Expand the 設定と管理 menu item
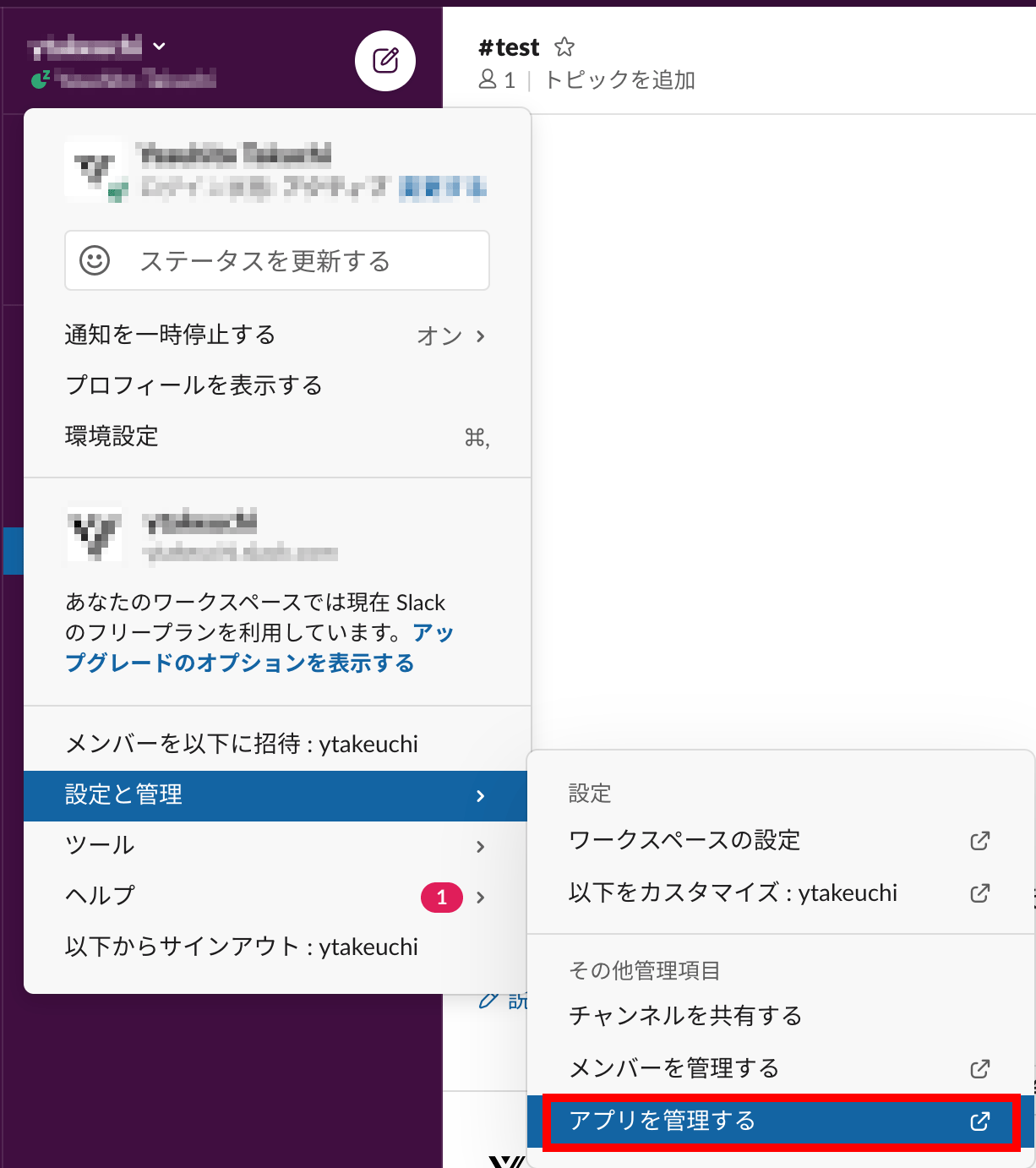The image size is (1036, 1168). tap(276, 795)
